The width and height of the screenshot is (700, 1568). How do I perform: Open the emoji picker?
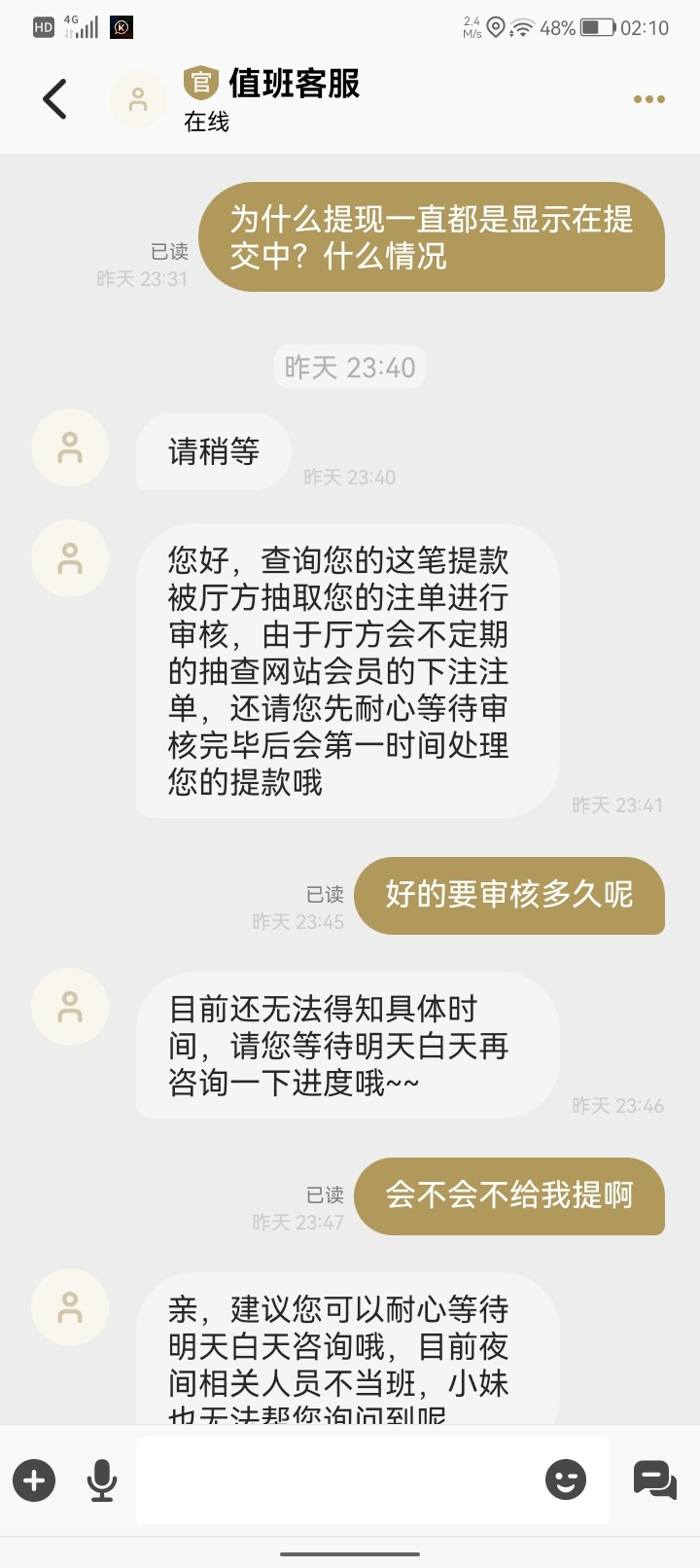tap(566, 1480)
